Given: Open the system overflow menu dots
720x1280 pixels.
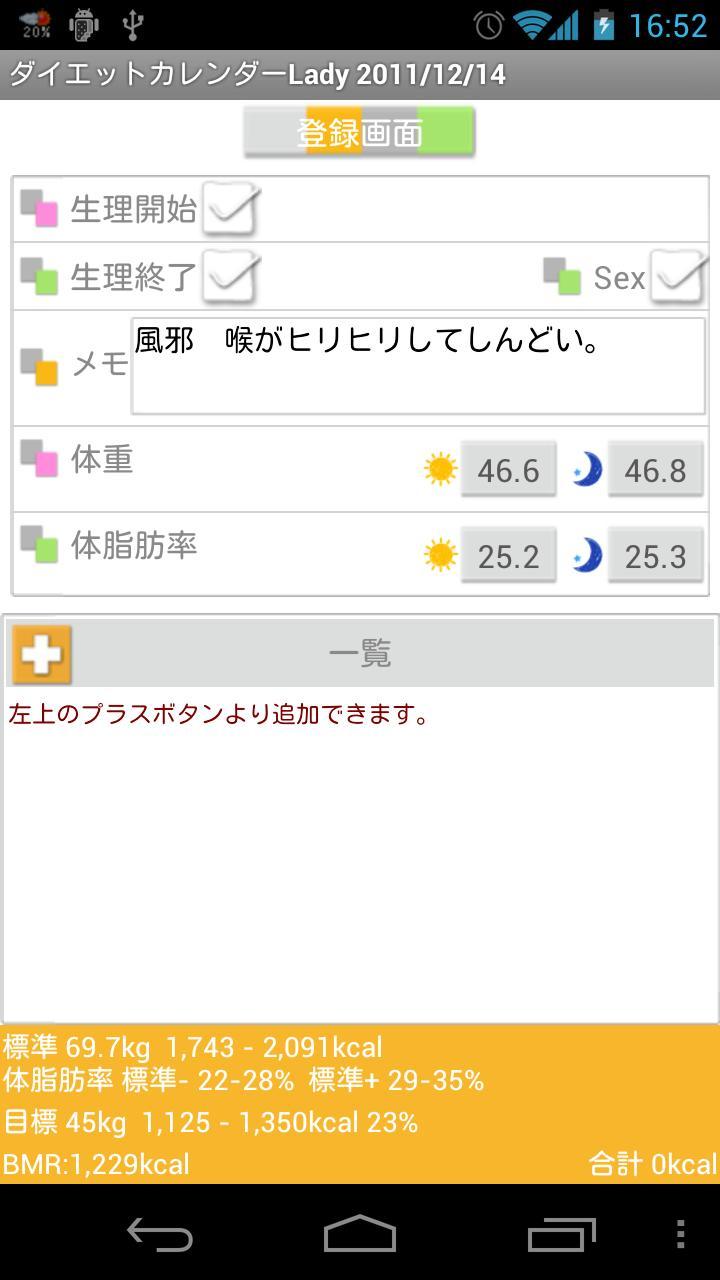Looking at the screenshot, I should 680,1235.
